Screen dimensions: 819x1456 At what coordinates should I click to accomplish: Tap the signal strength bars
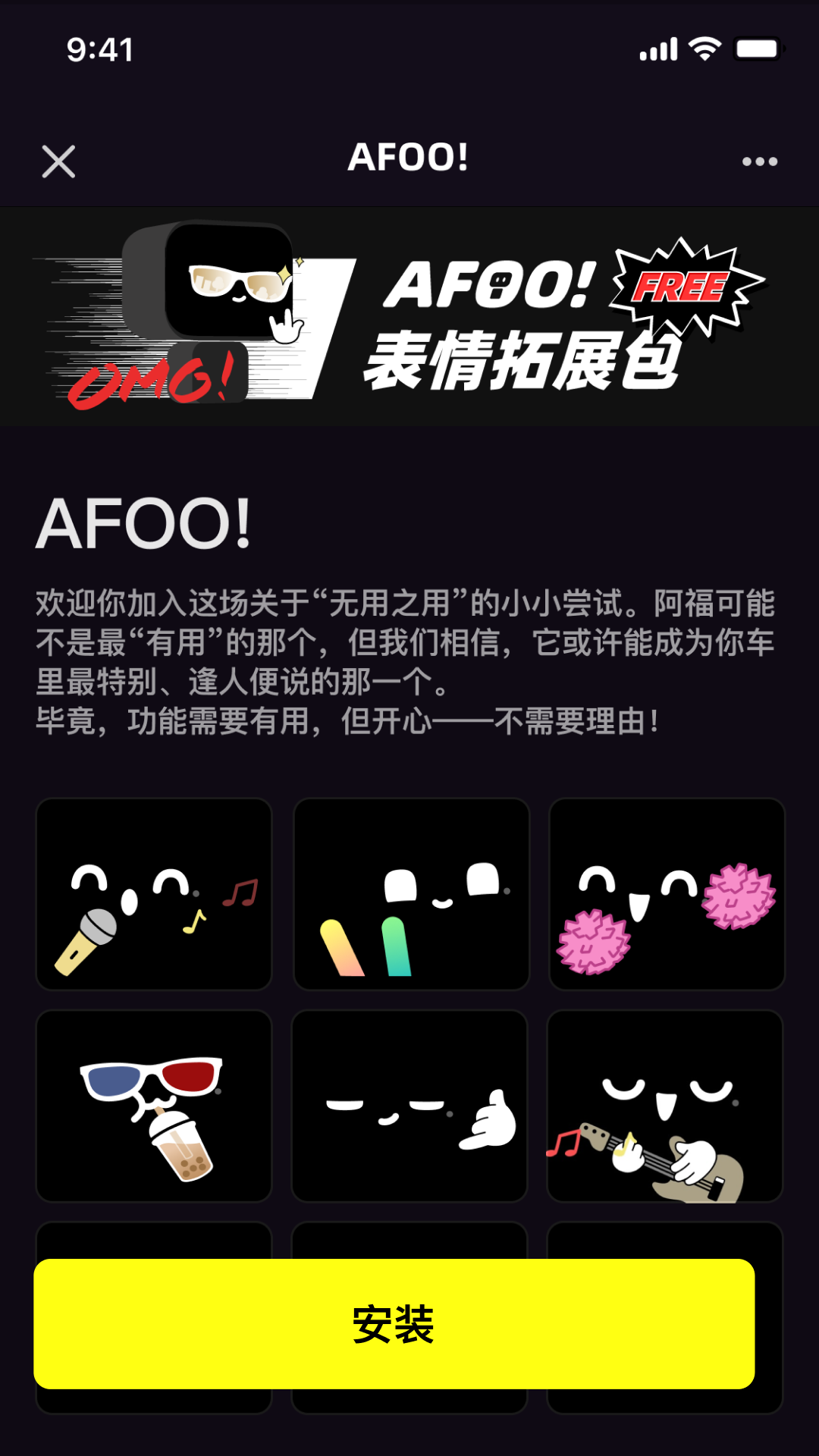coord(656,48)
